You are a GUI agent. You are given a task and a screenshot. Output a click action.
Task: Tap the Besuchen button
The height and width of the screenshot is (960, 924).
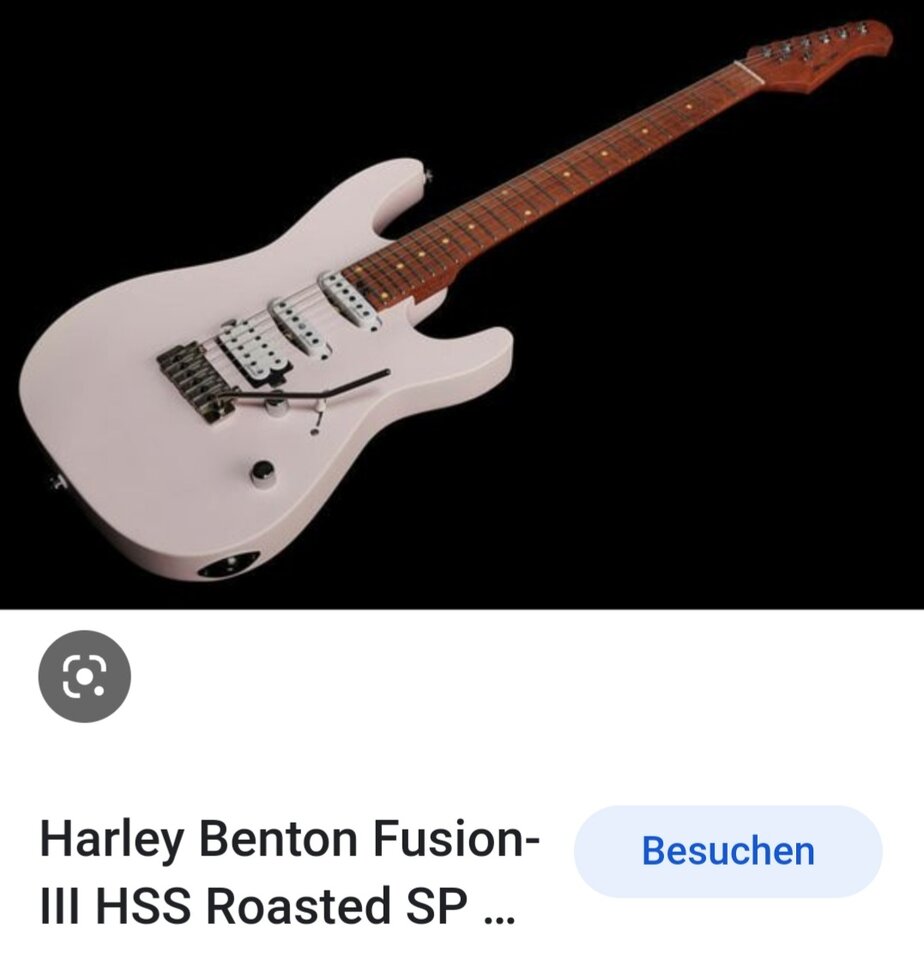[x=727, y=851]
